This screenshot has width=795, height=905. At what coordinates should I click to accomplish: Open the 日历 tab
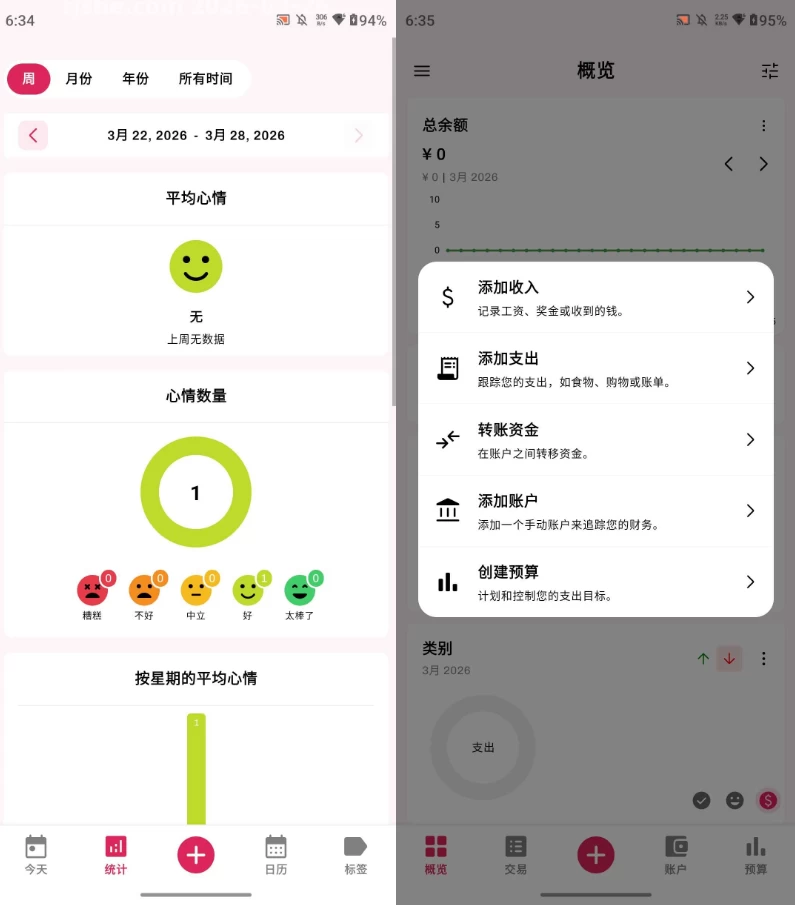[x=276, y=855]
